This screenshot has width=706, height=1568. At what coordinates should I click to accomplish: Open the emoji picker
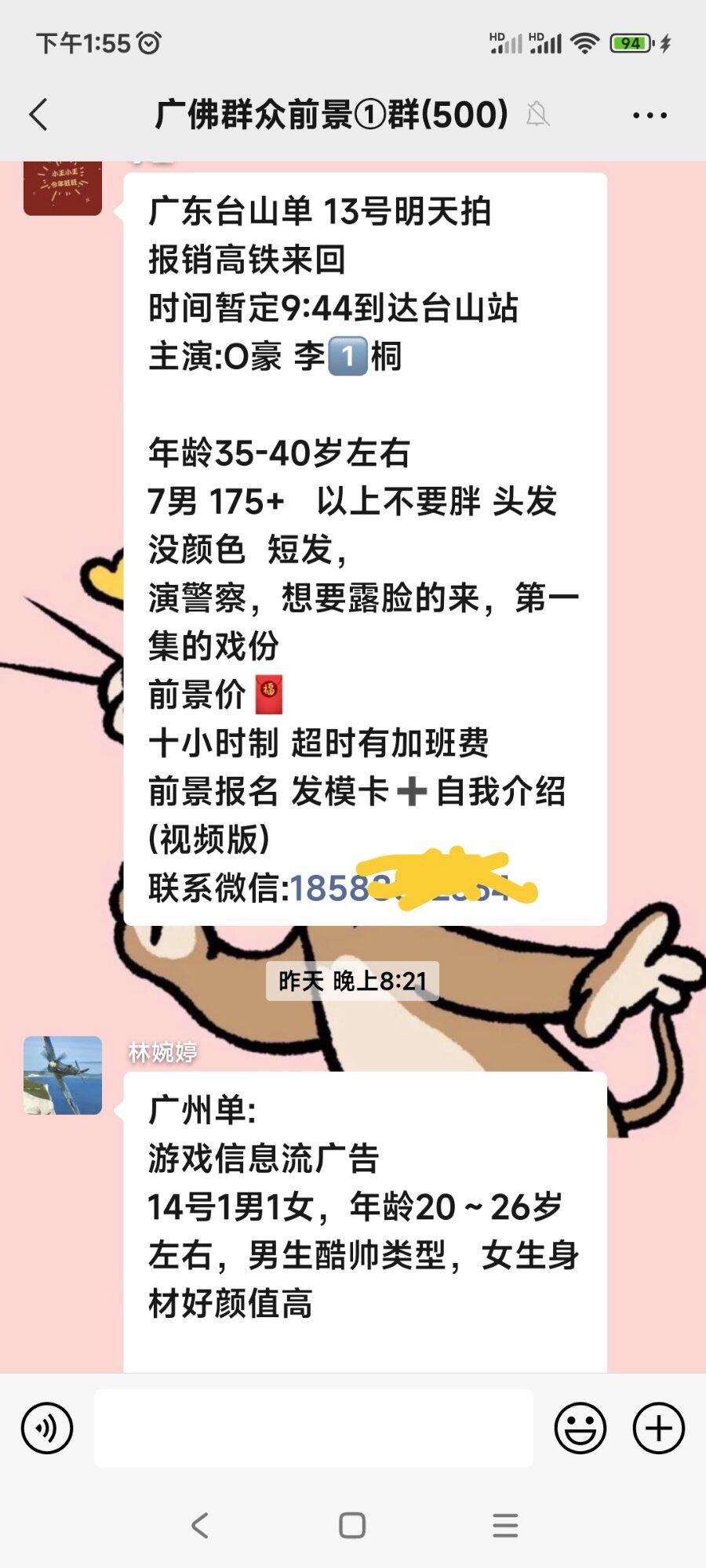coord(580,1428)
